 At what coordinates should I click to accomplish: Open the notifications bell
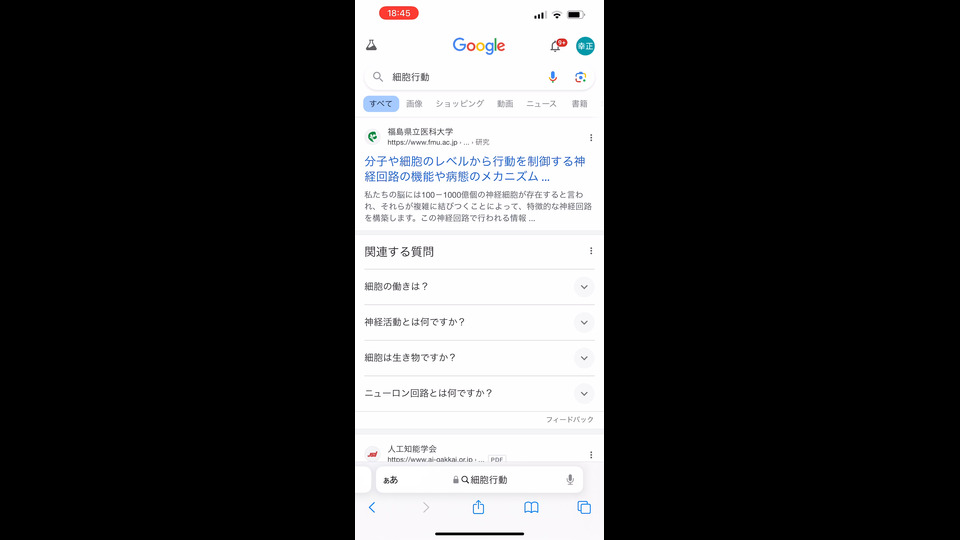[x=556, y=46]
